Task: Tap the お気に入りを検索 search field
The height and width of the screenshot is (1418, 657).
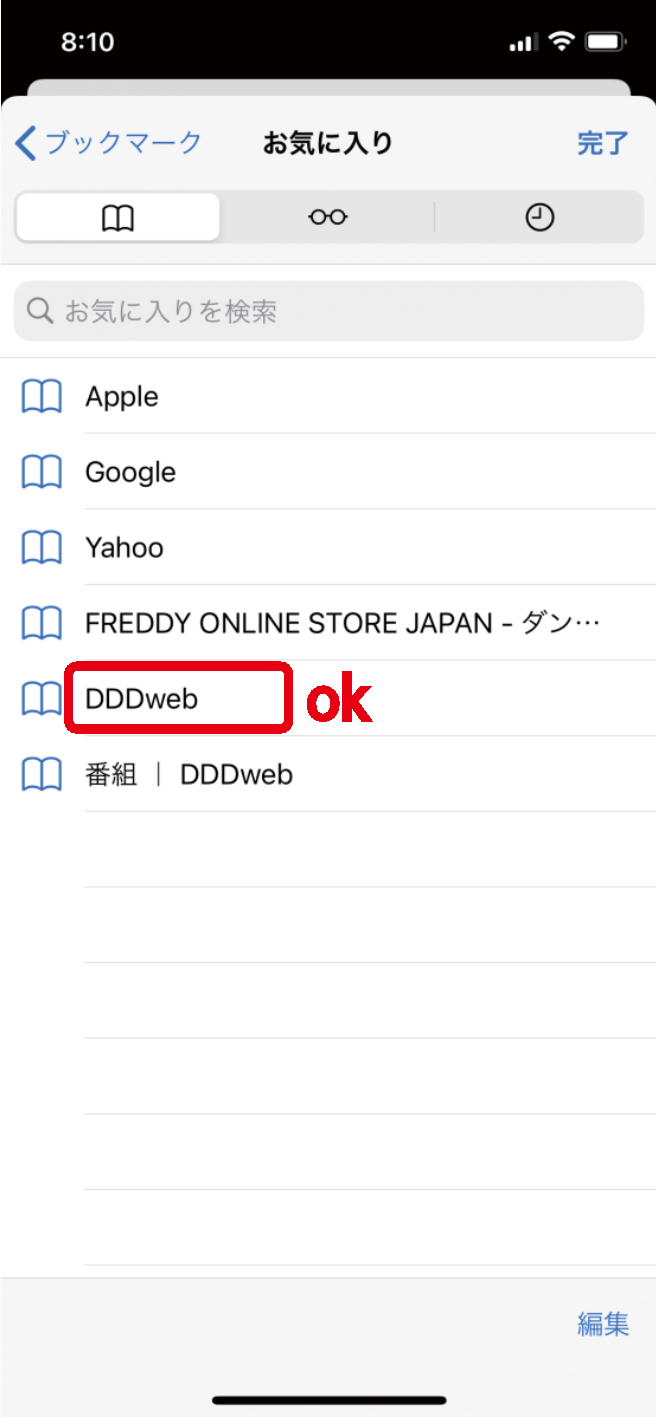Action: (x=328, y=311)
